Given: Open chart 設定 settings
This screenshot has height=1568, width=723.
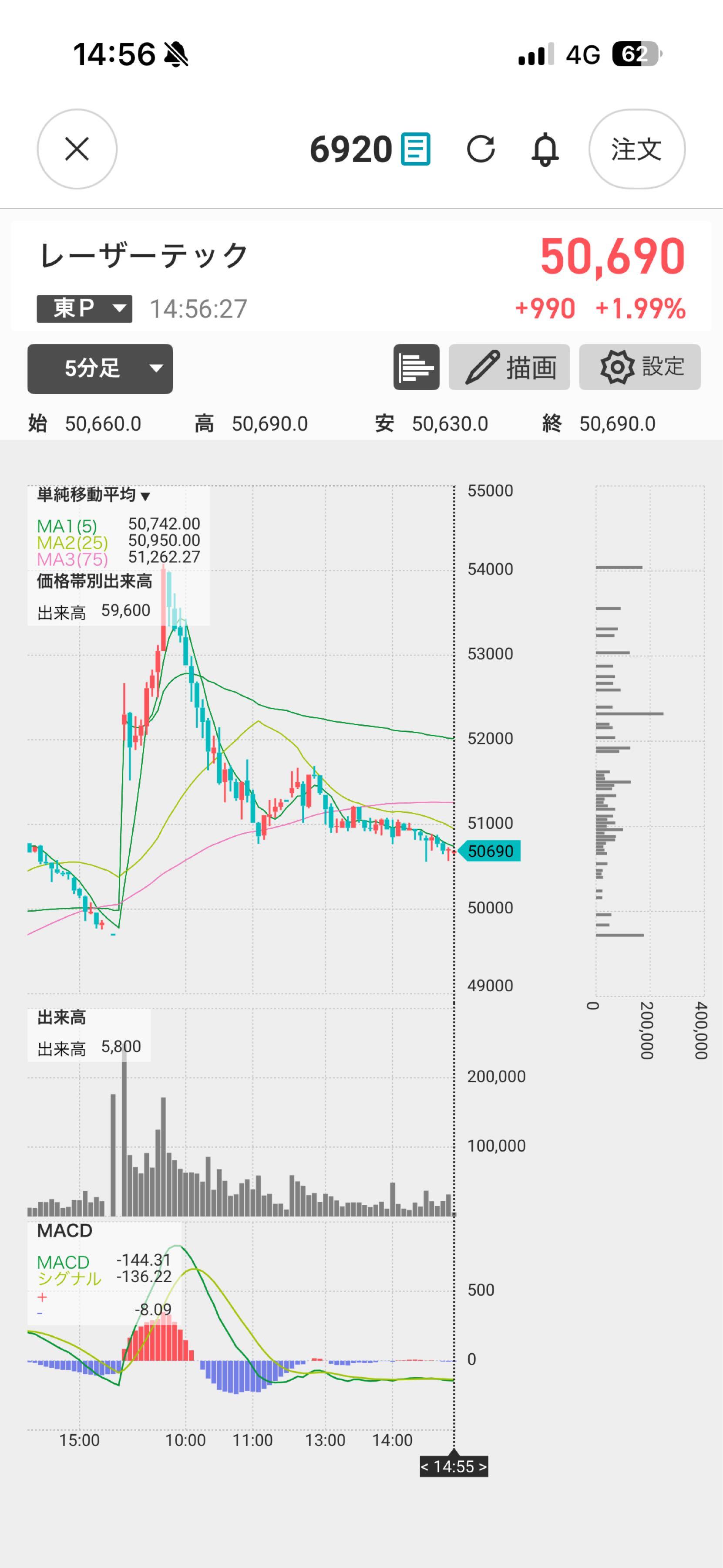Looking at the screenshot, I should coord(640,367).
